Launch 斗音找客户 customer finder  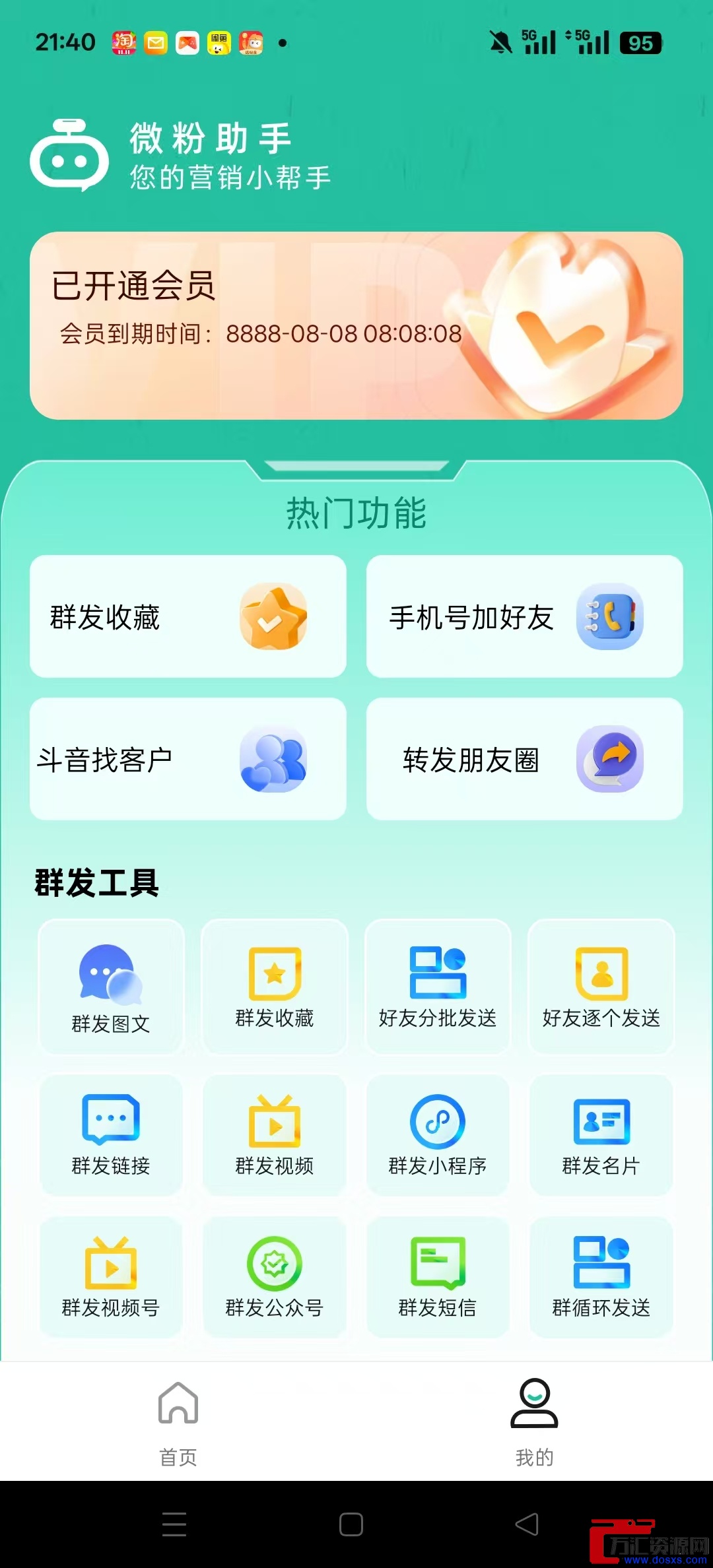coord(188,759)
